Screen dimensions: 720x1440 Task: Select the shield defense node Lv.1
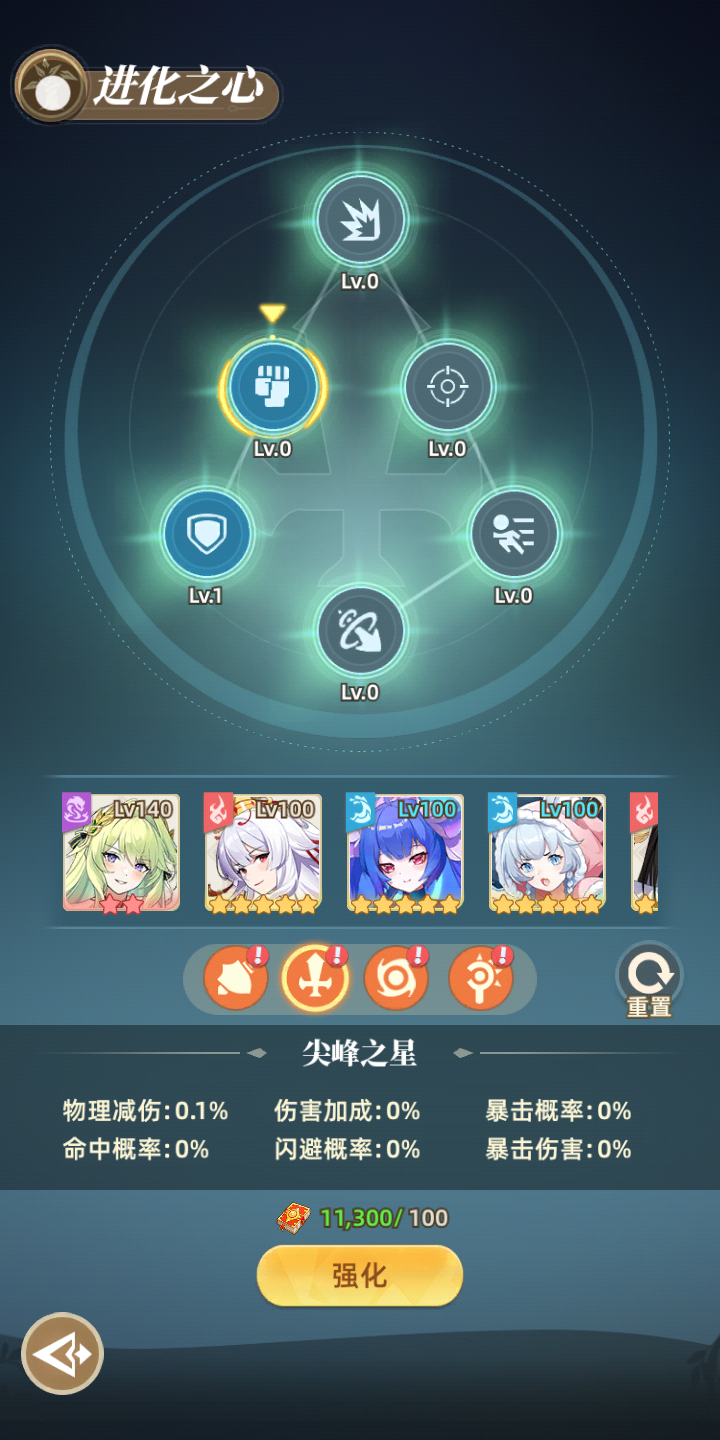(206, 533)
